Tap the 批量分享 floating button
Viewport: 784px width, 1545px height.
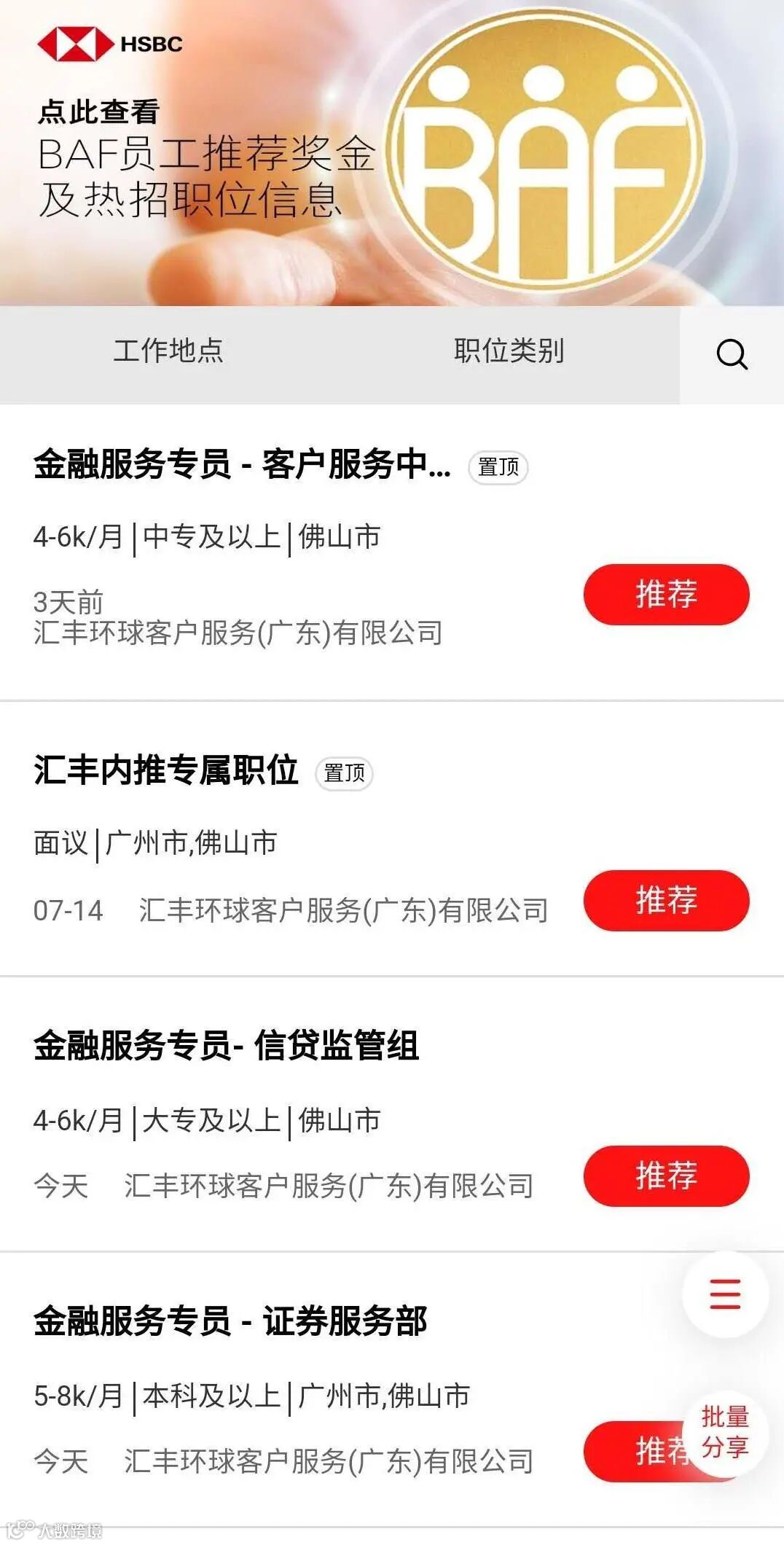point(725,1432)
